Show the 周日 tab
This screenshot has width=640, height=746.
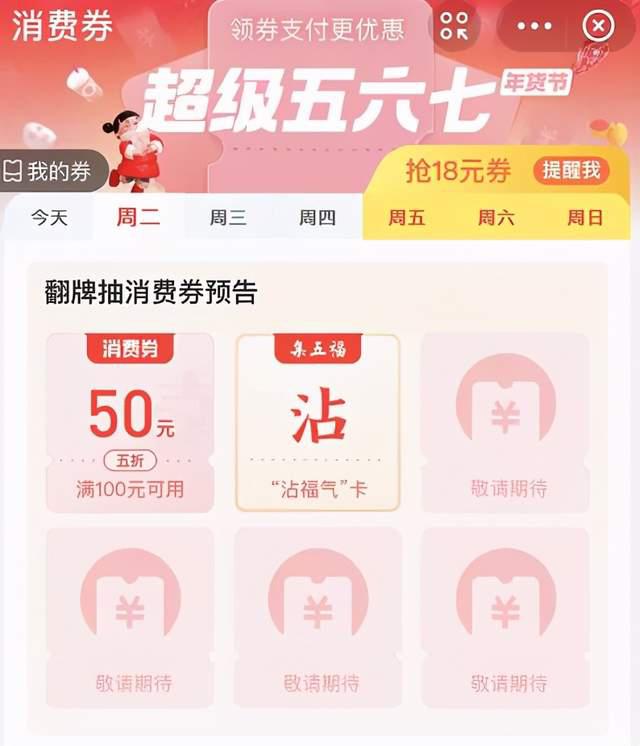585,217
